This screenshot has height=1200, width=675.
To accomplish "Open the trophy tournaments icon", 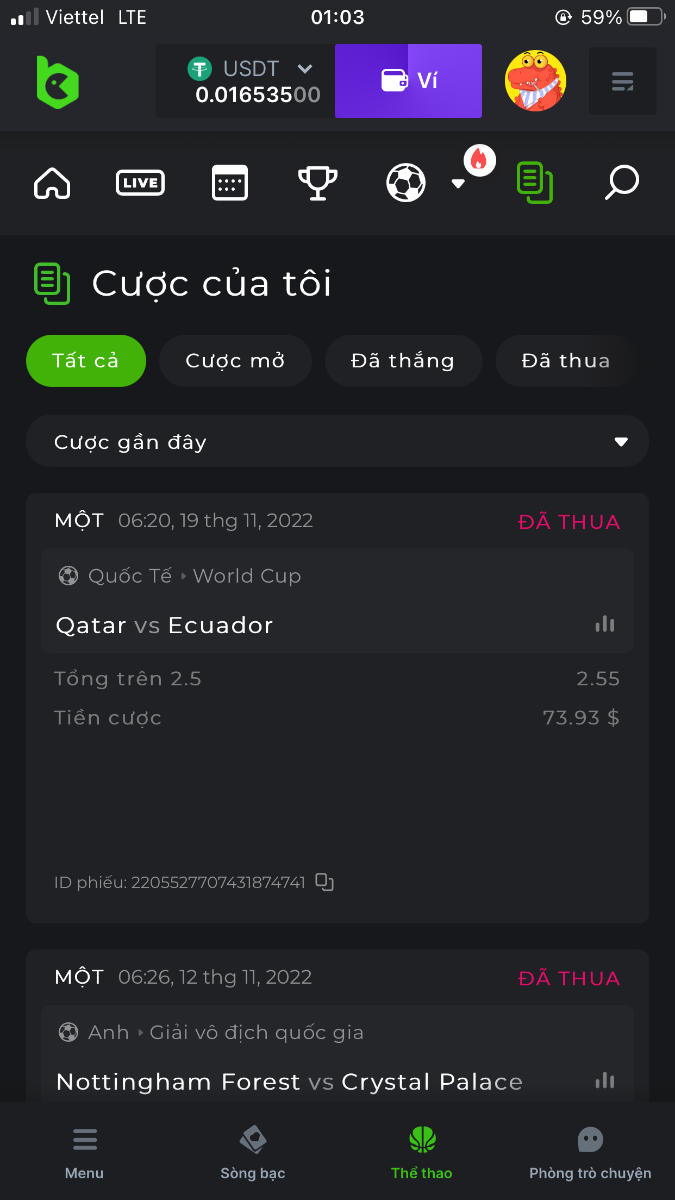I will [x=318, y=183].
